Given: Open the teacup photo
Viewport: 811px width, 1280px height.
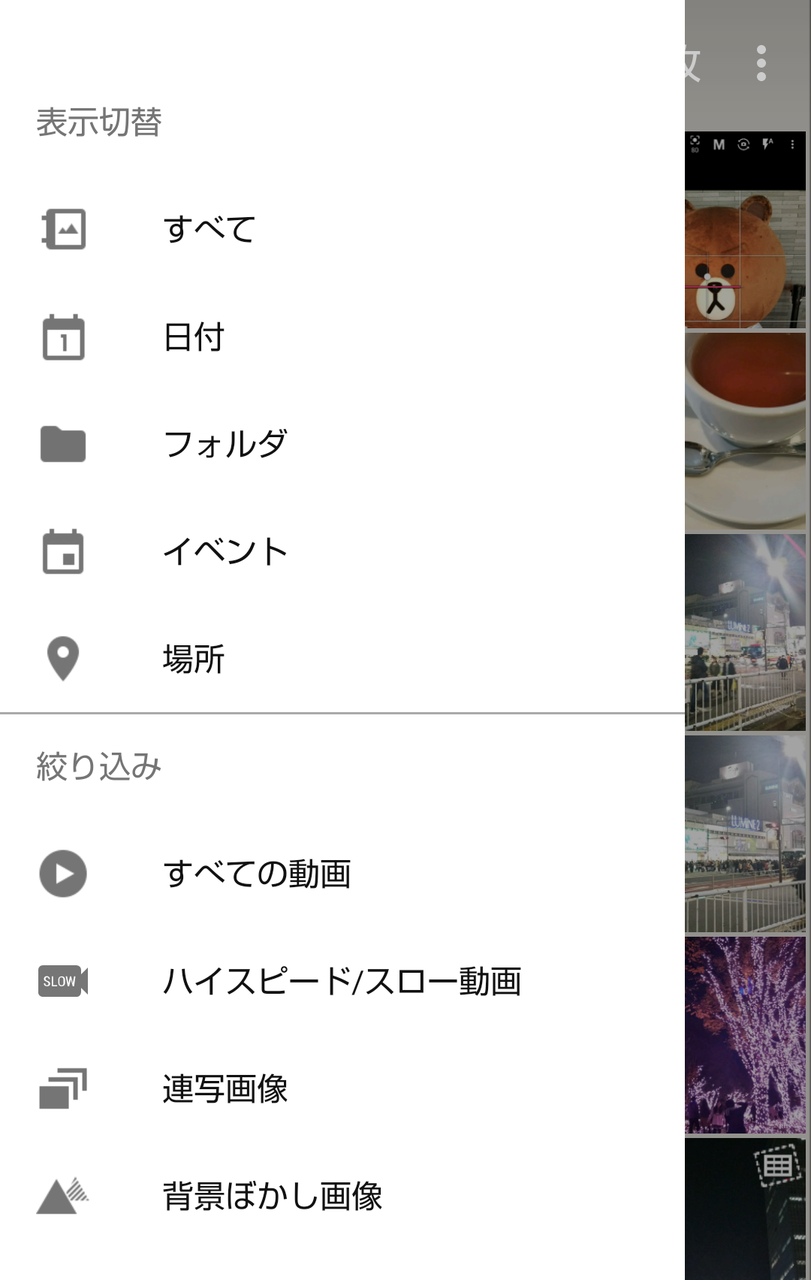Looking at the screenshot, I should [746, 430].
